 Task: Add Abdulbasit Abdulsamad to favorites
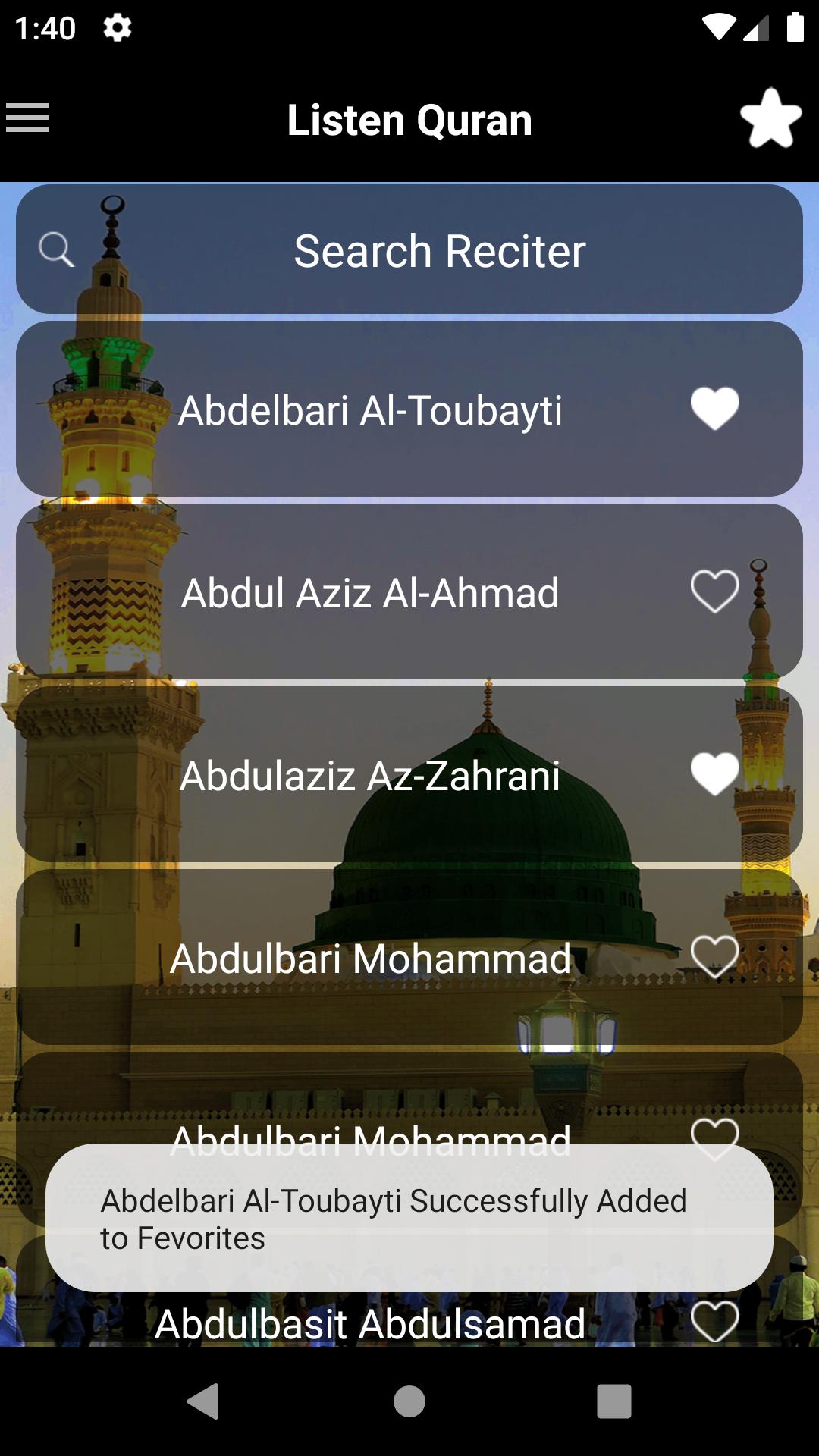coord(714,1321)
